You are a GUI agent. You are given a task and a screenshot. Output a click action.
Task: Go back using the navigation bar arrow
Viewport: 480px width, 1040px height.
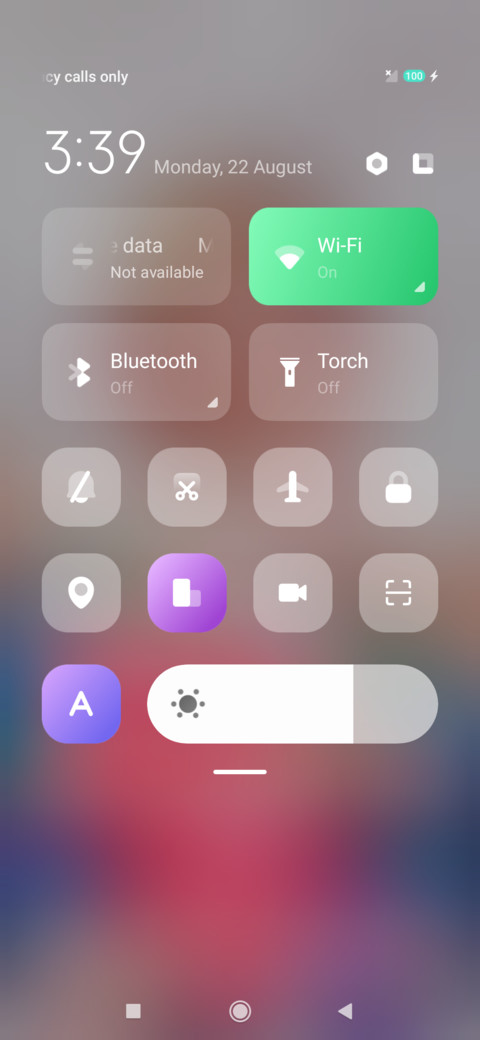coord(345,1011)
